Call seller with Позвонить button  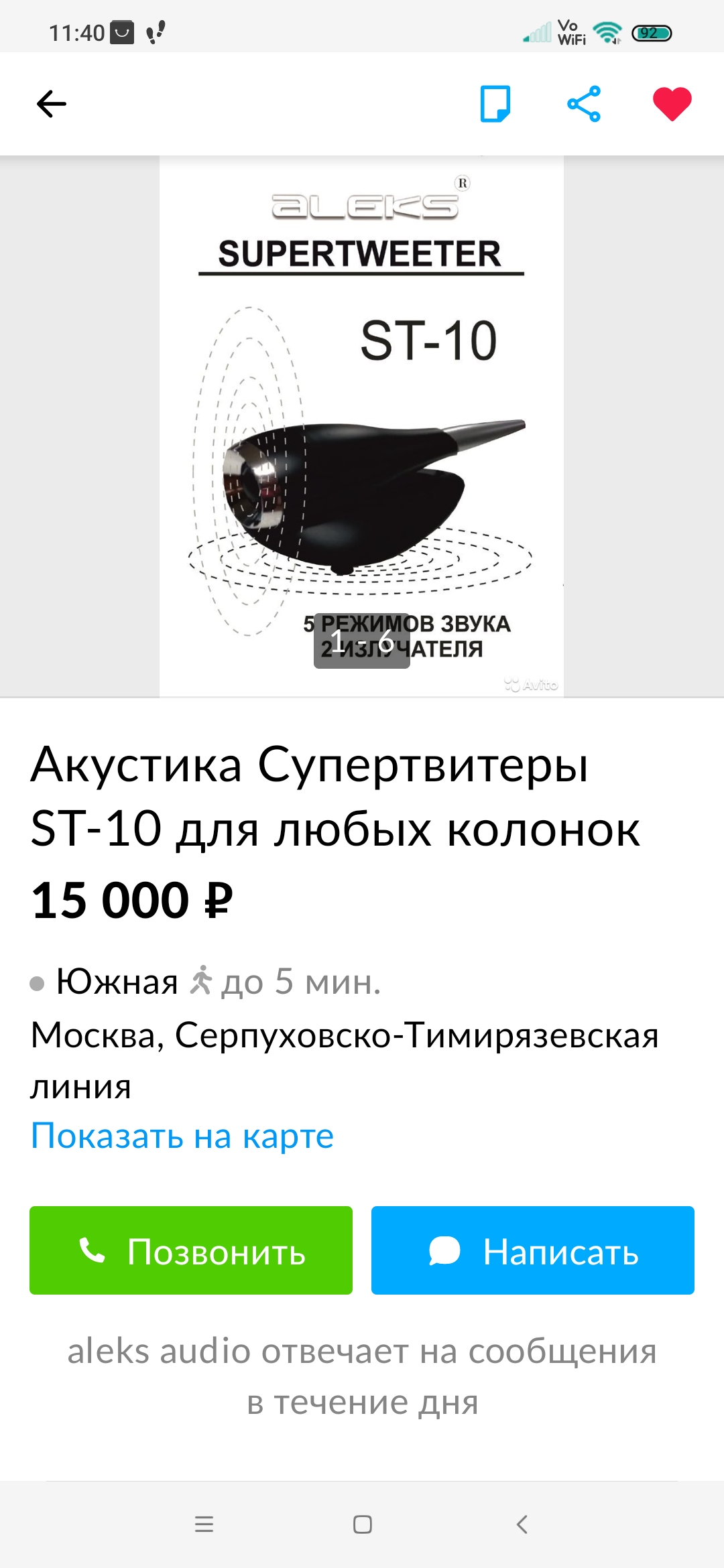(x=191, y=1250)
